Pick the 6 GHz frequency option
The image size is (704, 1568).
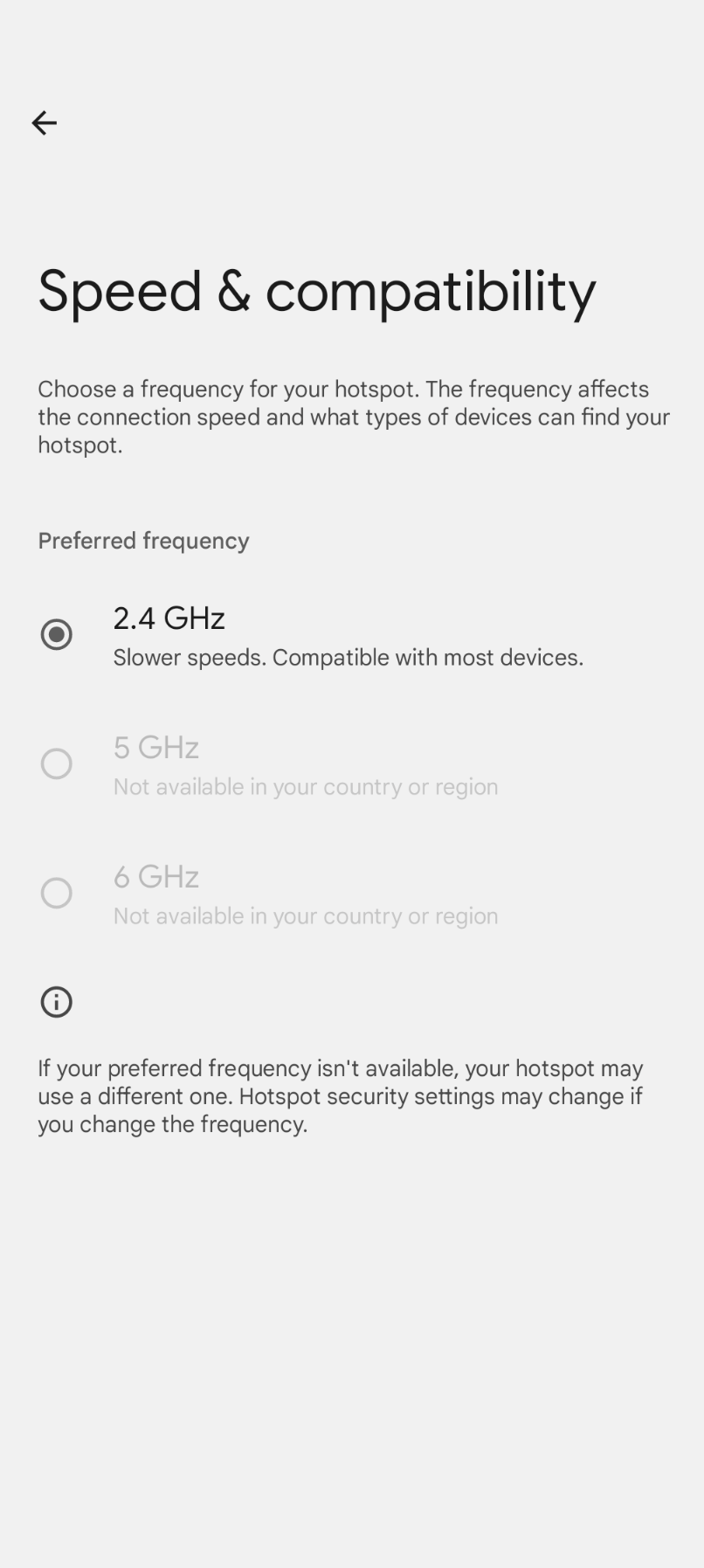click(x=352, y=894)
